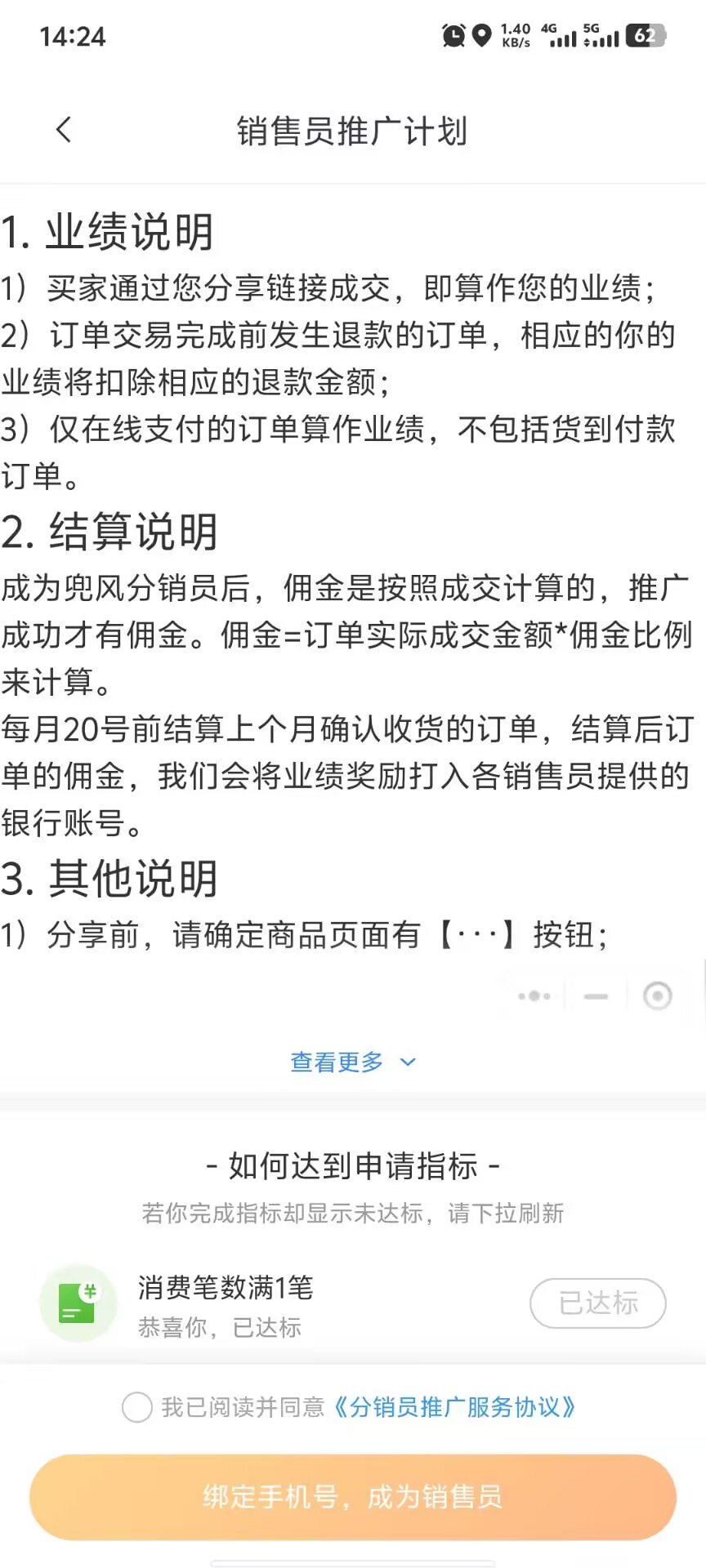
Task: Minimize the mini program with dash icon
Action: (596, 996)
